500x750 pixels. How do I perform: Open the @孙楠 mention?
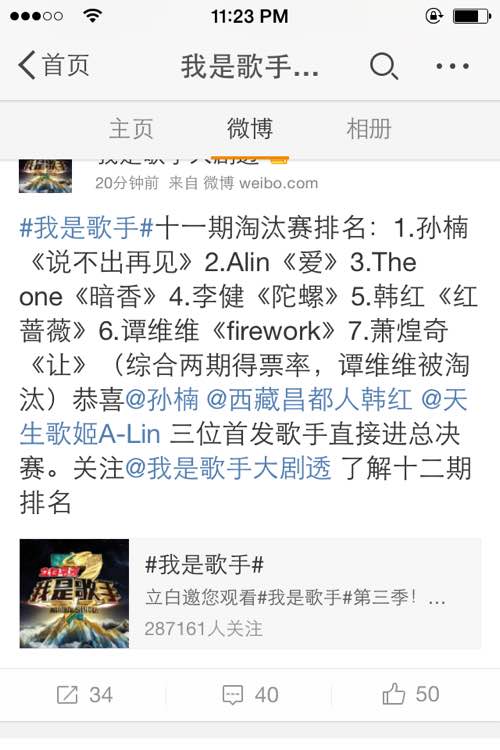click(x=162, y=399)
